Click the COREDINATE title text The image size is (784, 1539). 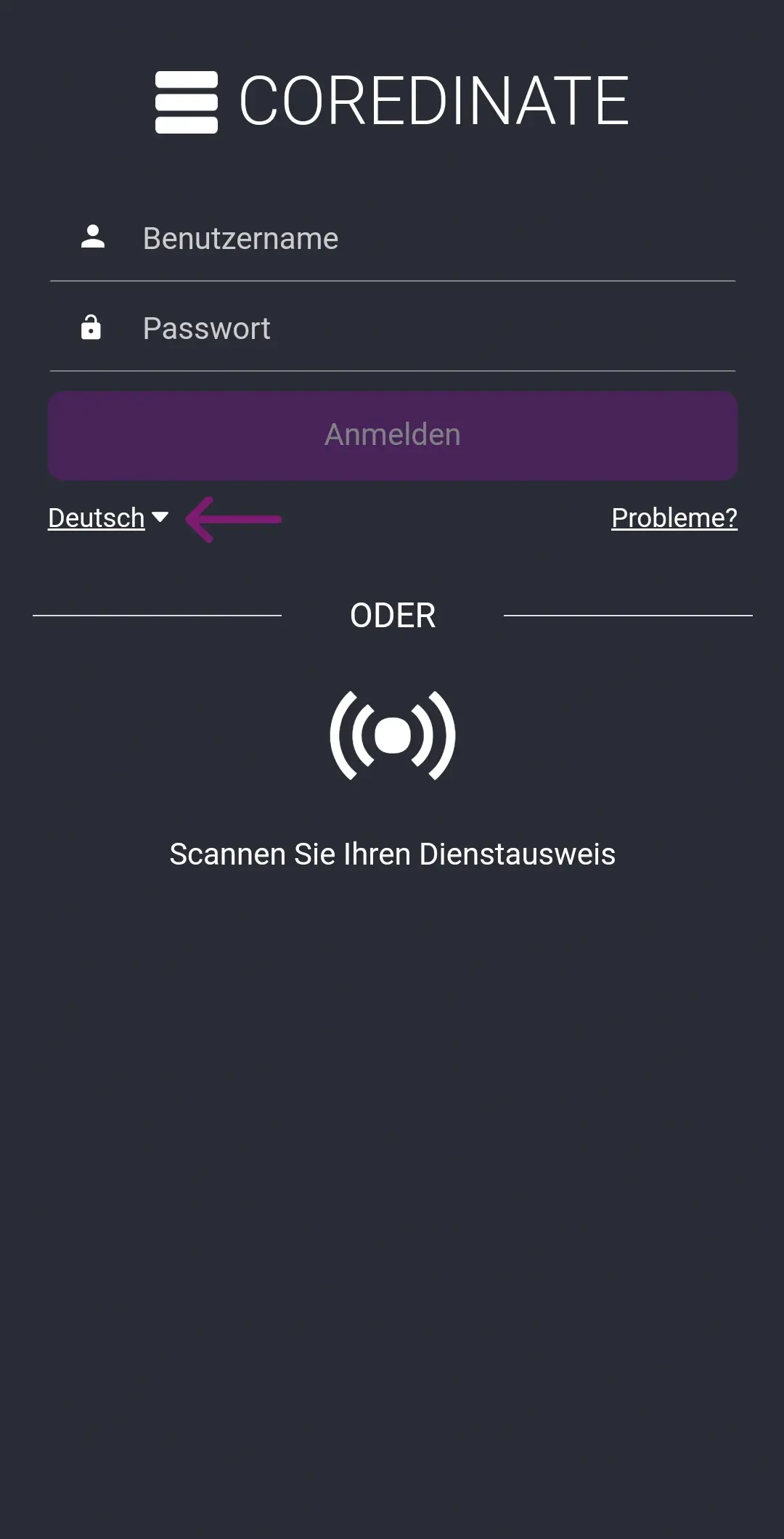tap(433, 99)
